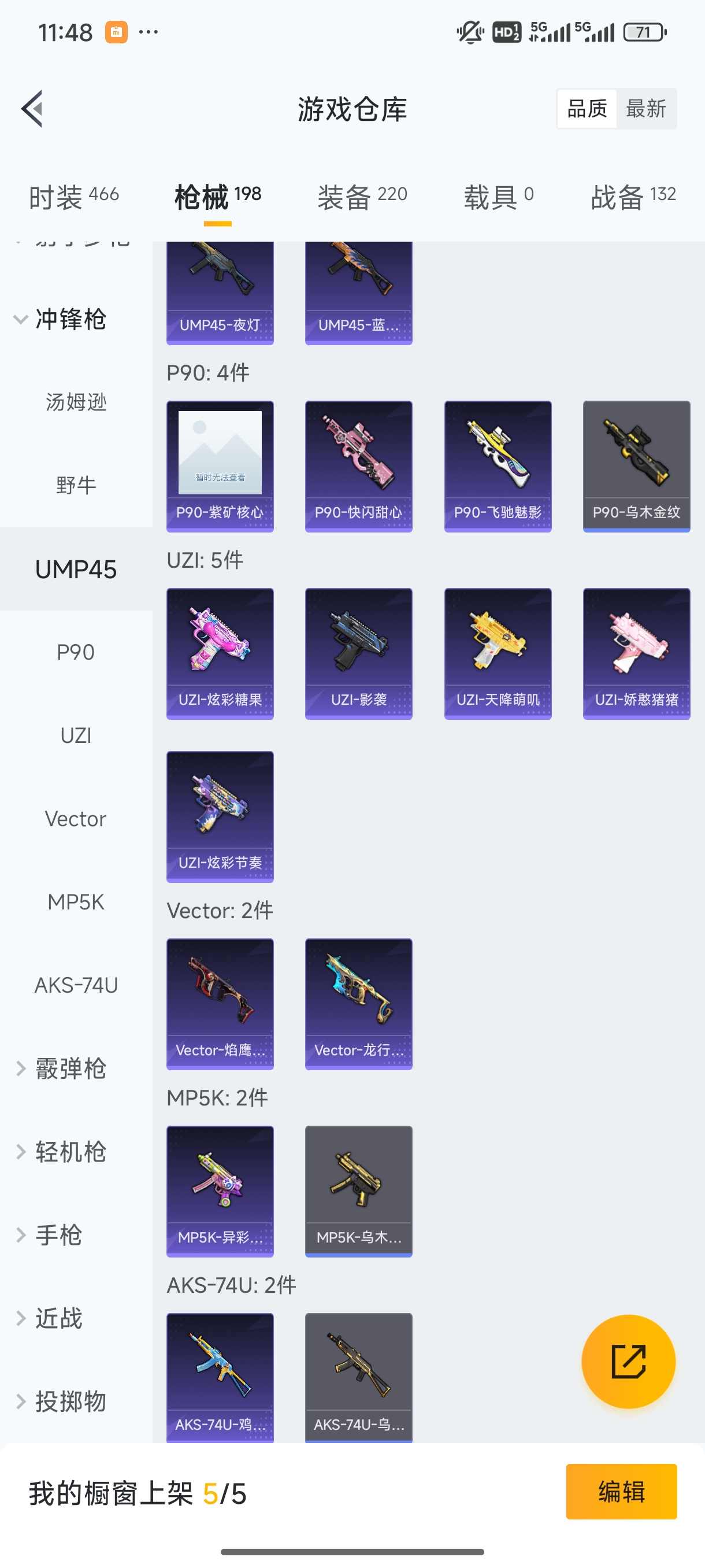Switch to the 装备 tab
This screenshot has width=705, height=1568.
pos(362,197)
